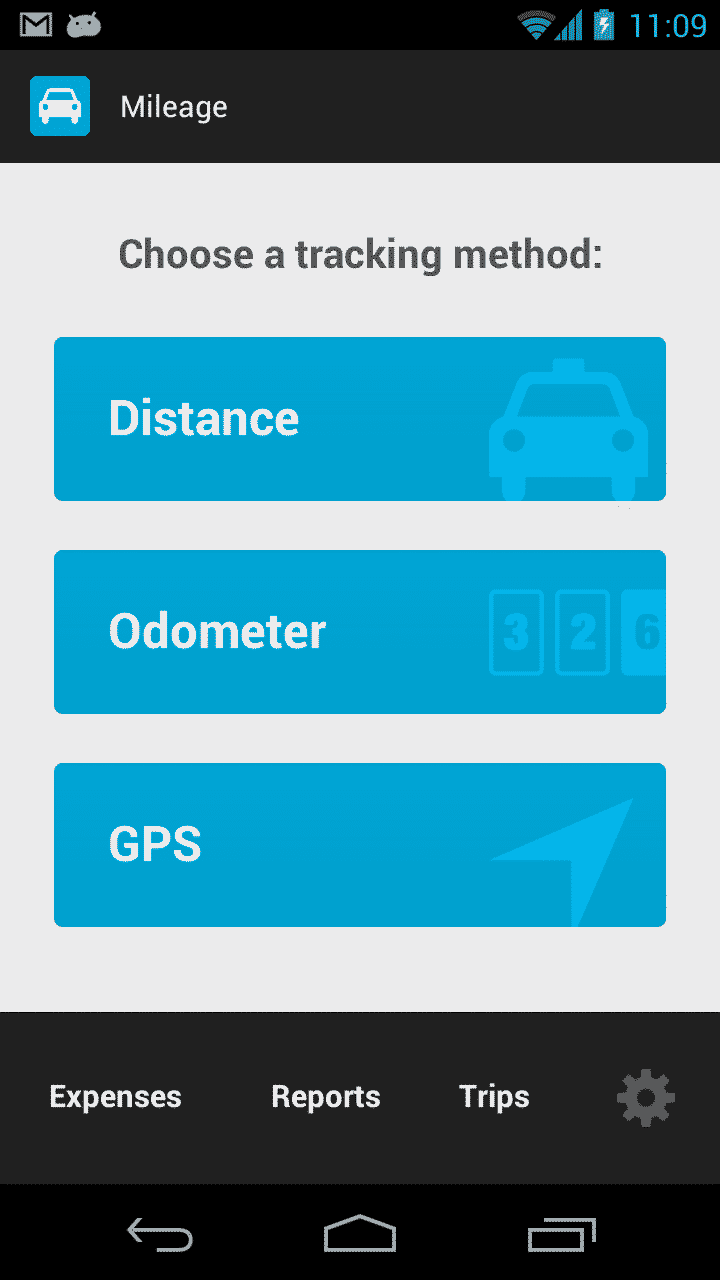Viewport: 720px width, 1280px height.
Task: Open the settings gear icon
Action: (x=646, y=1097)
